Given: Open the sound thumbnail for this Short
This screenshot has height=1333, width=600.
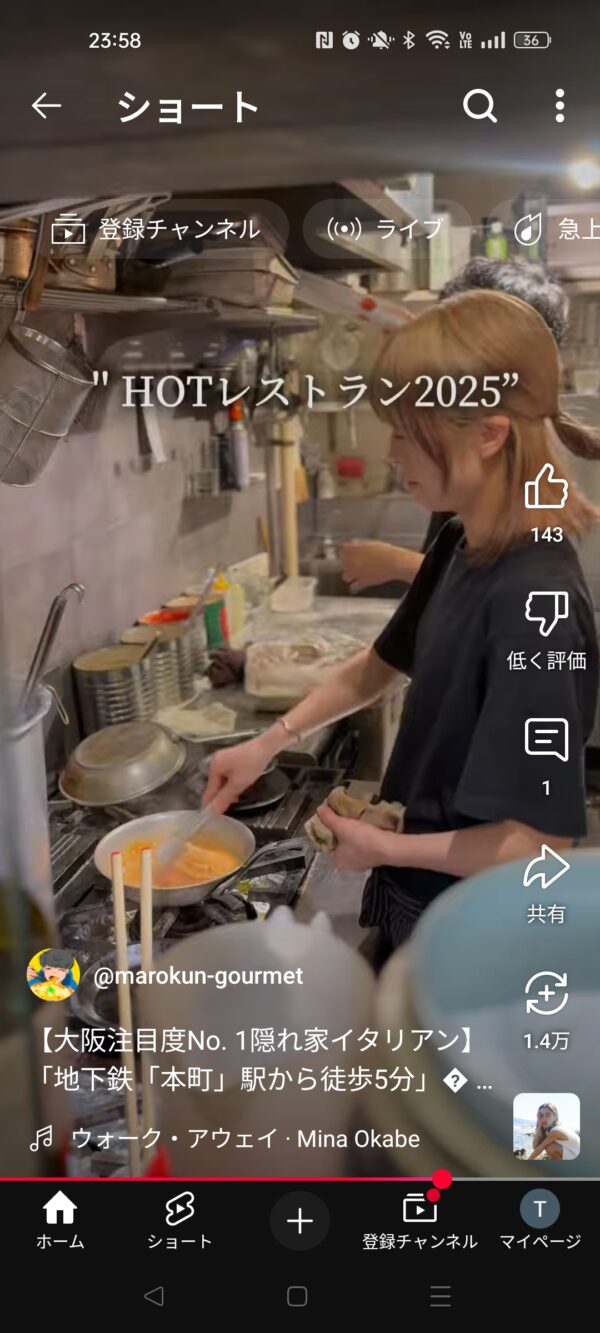Looking at the screenshot, I should (x=546, y=1126).
